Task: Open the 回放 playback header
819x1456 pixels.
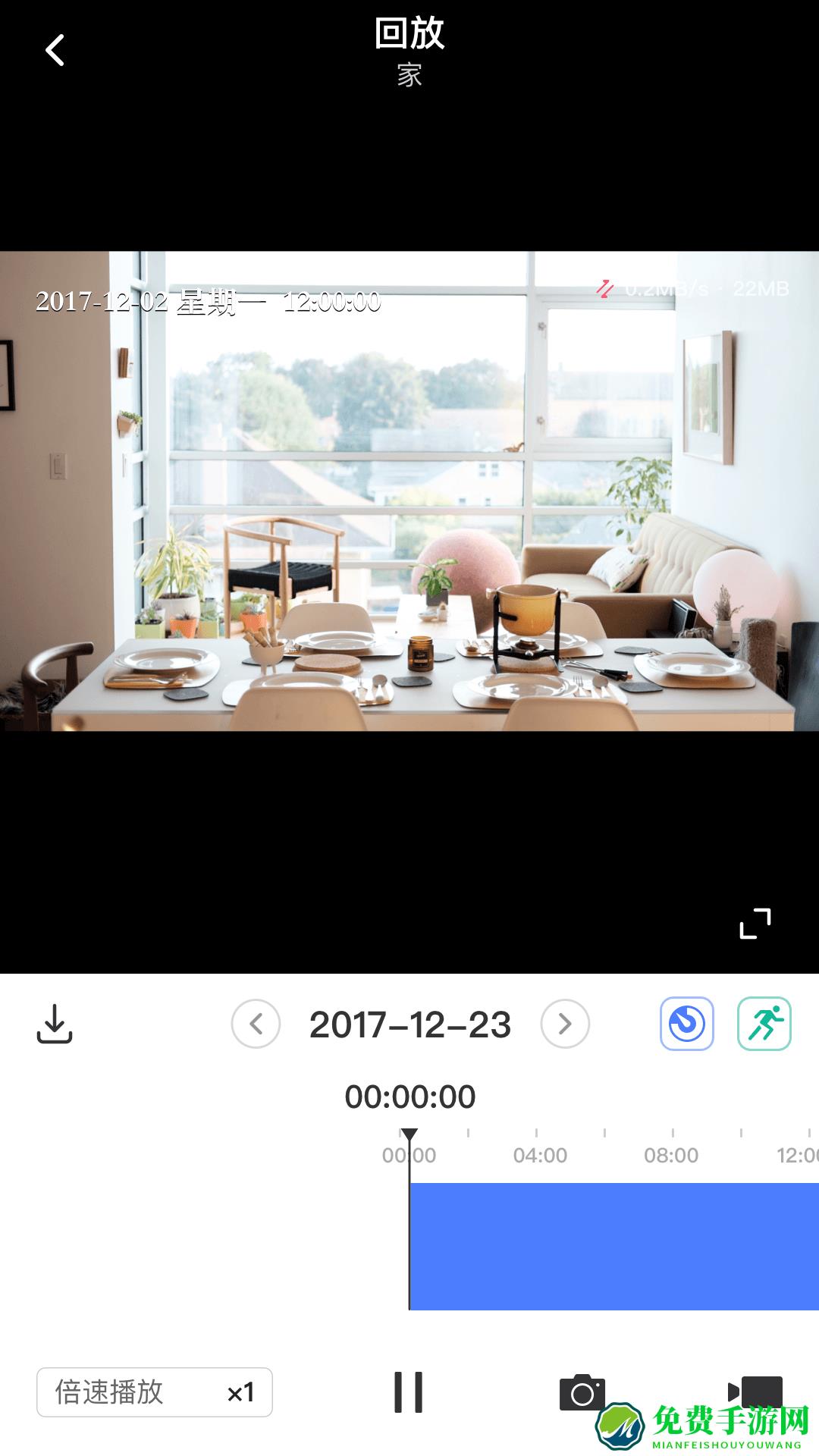Action: coord(409,33)
